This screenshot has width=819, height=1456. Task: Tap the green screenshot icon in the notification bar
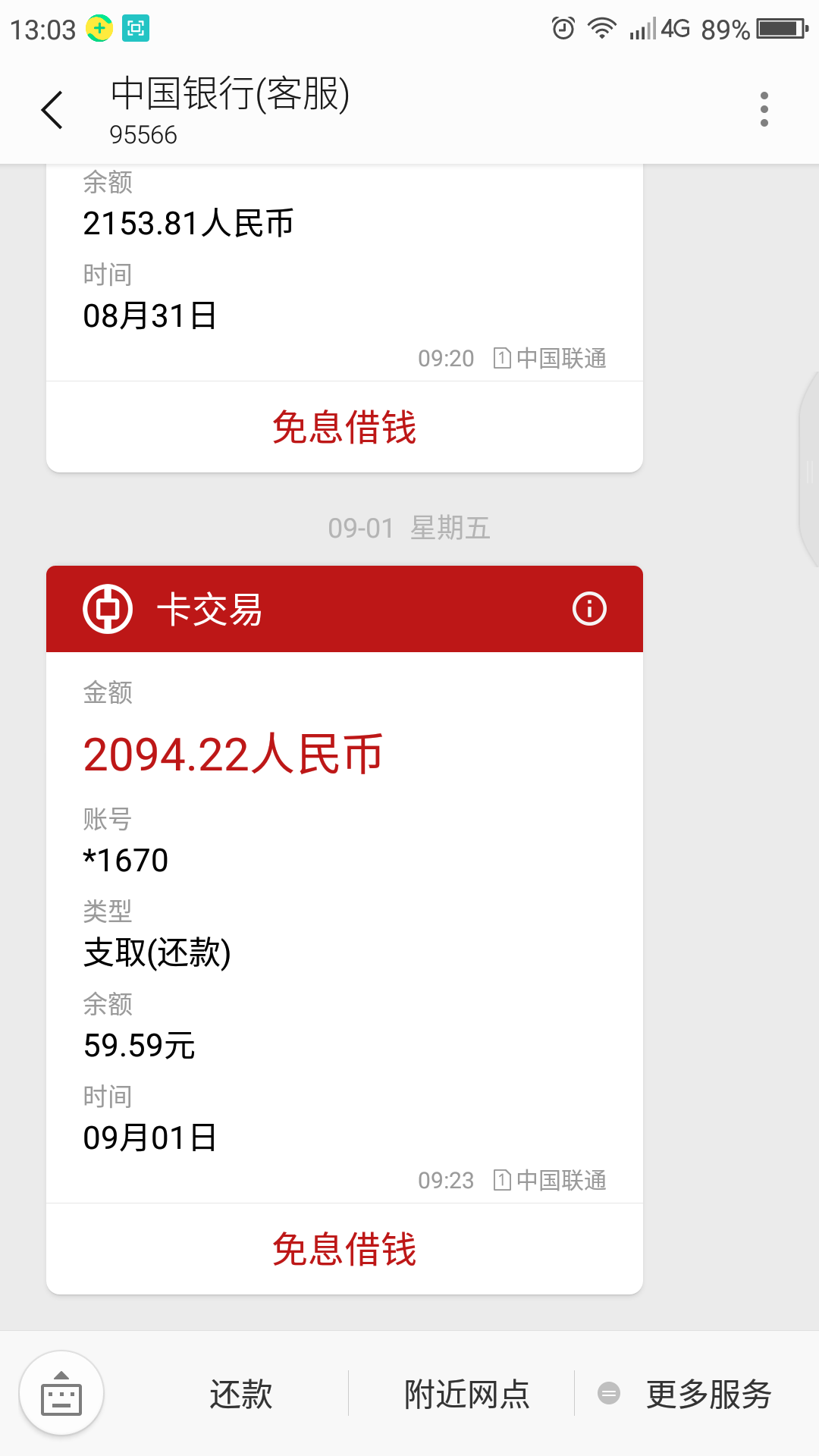pos(136,26)
